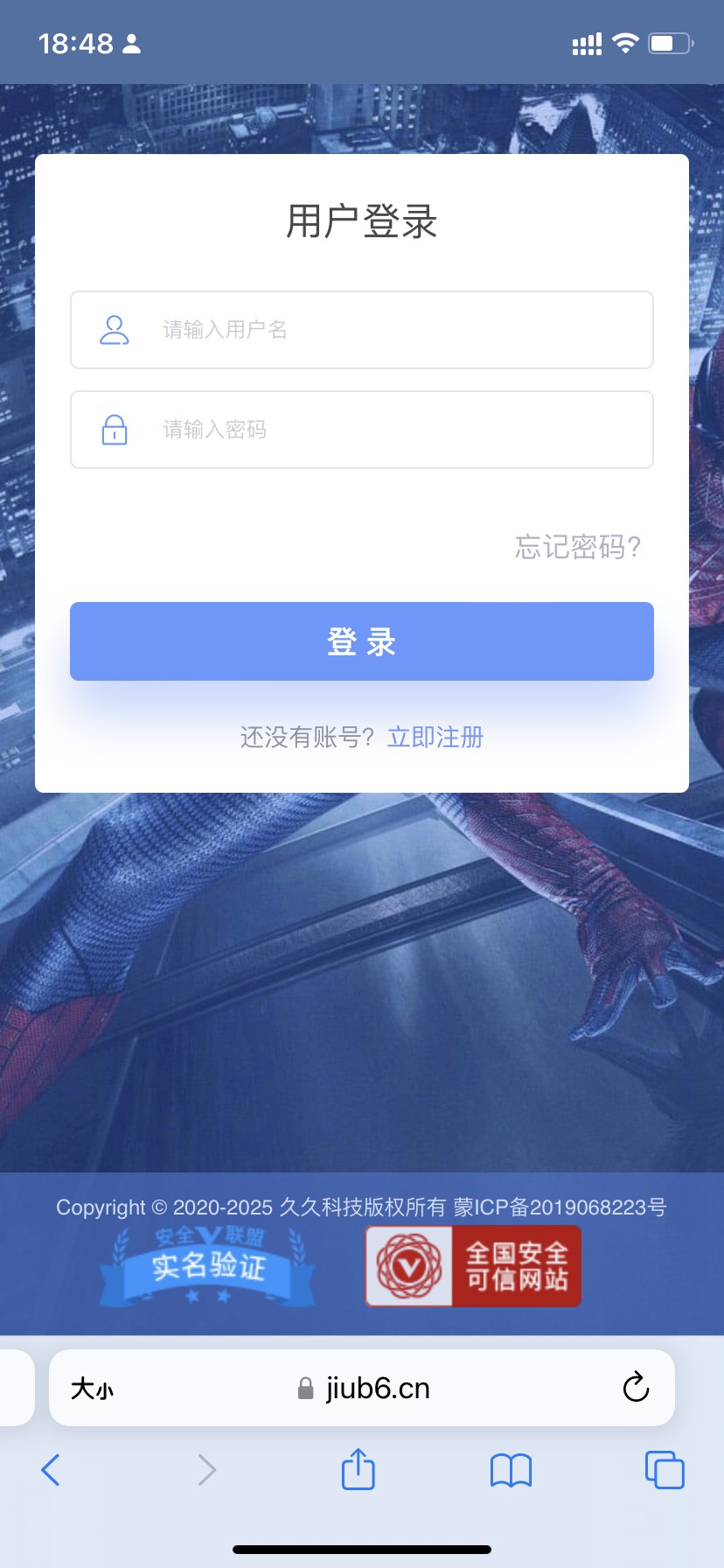The image size is (724, 1568).
Task: Tap the person icon in the status bar
Action: (131, 43)
